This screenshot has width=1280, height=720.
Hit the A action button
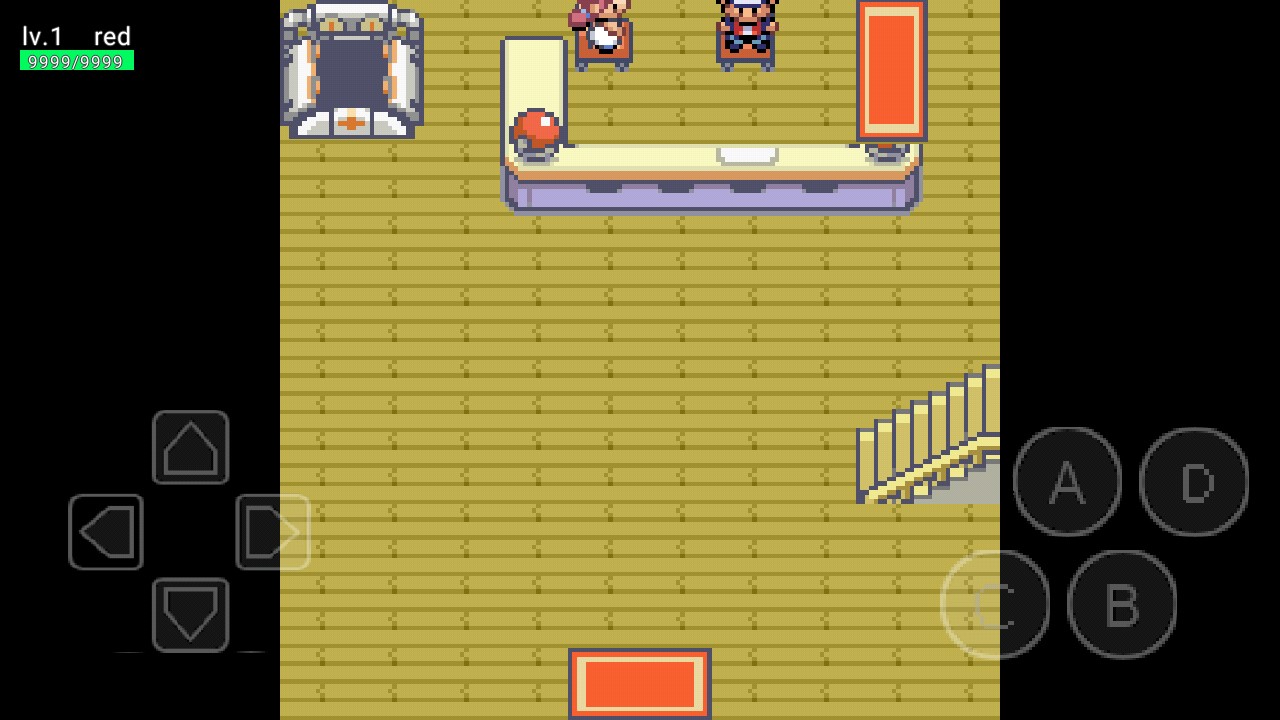[1067, 482]
